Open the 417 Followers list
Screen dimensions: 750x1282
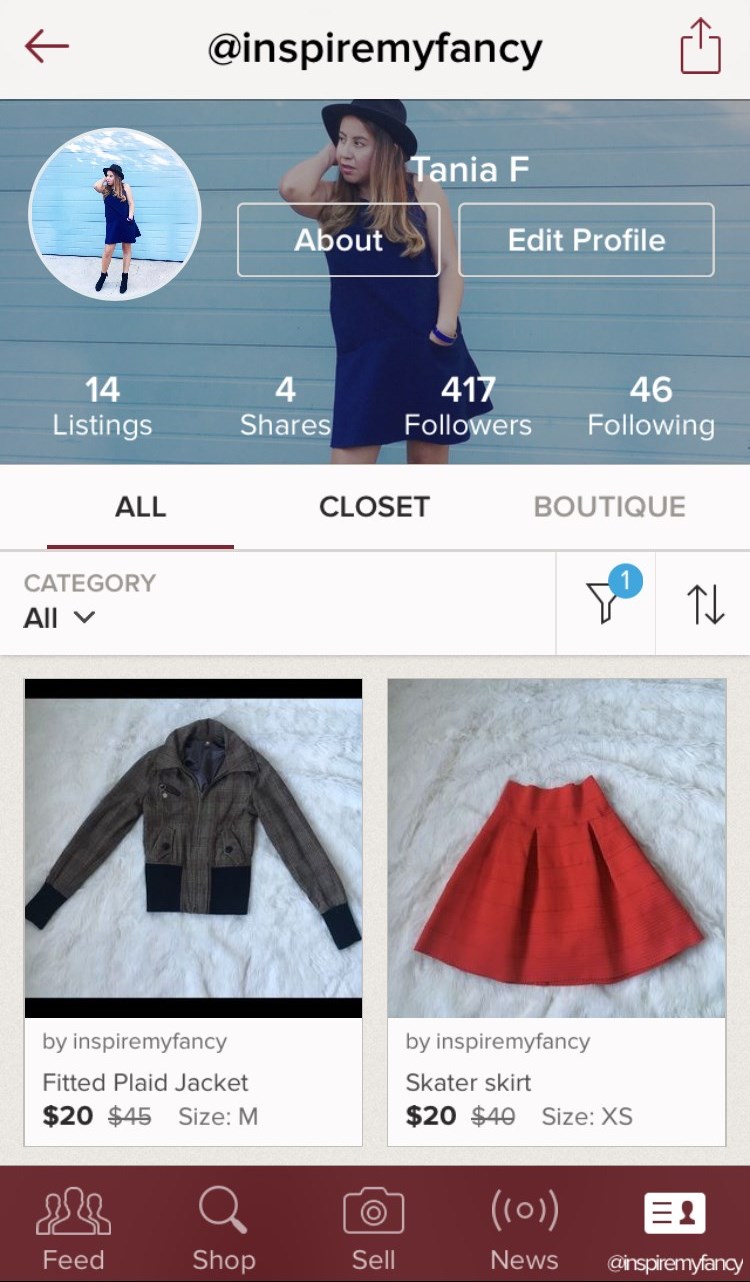pos(467,407)
